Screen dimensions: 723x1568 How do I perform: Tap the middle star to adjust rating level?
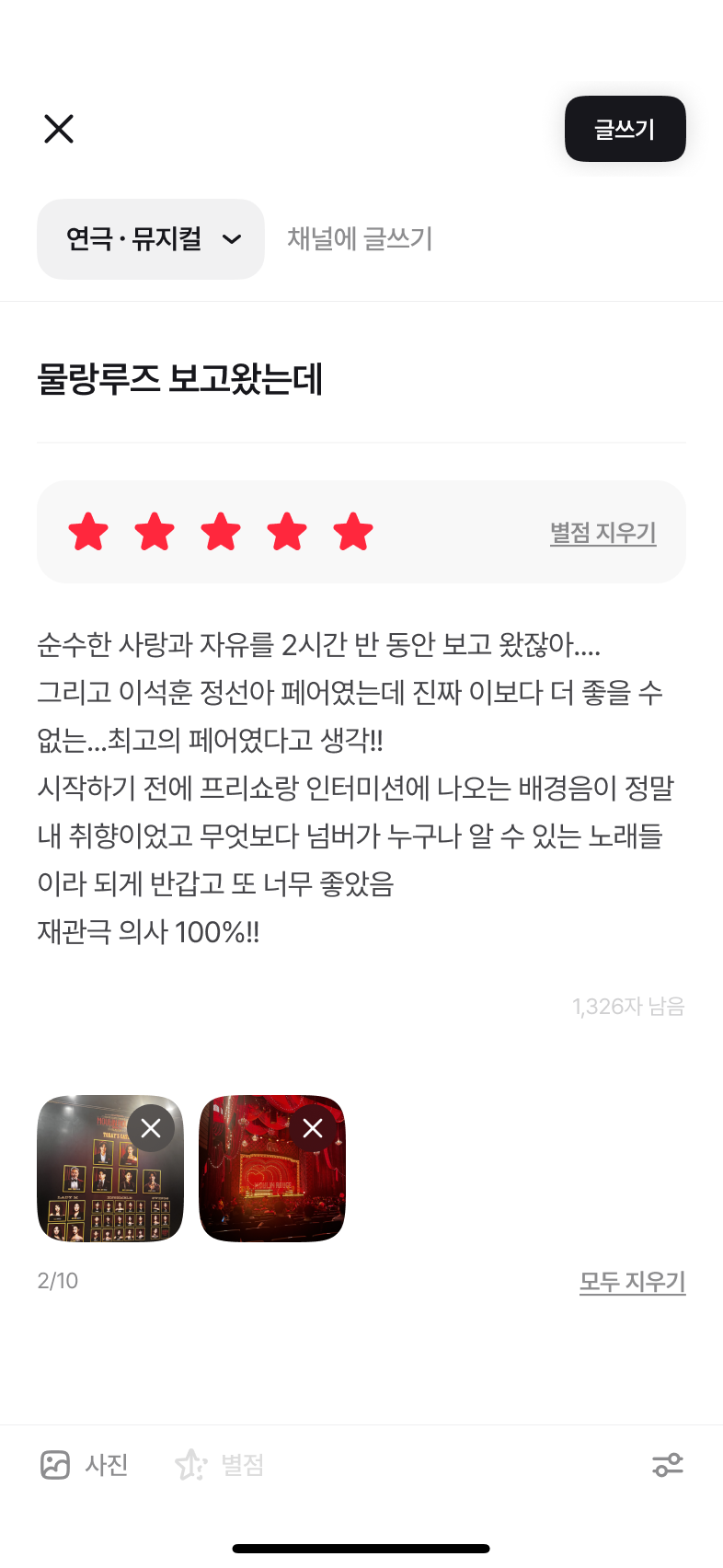tap(221, 532)
